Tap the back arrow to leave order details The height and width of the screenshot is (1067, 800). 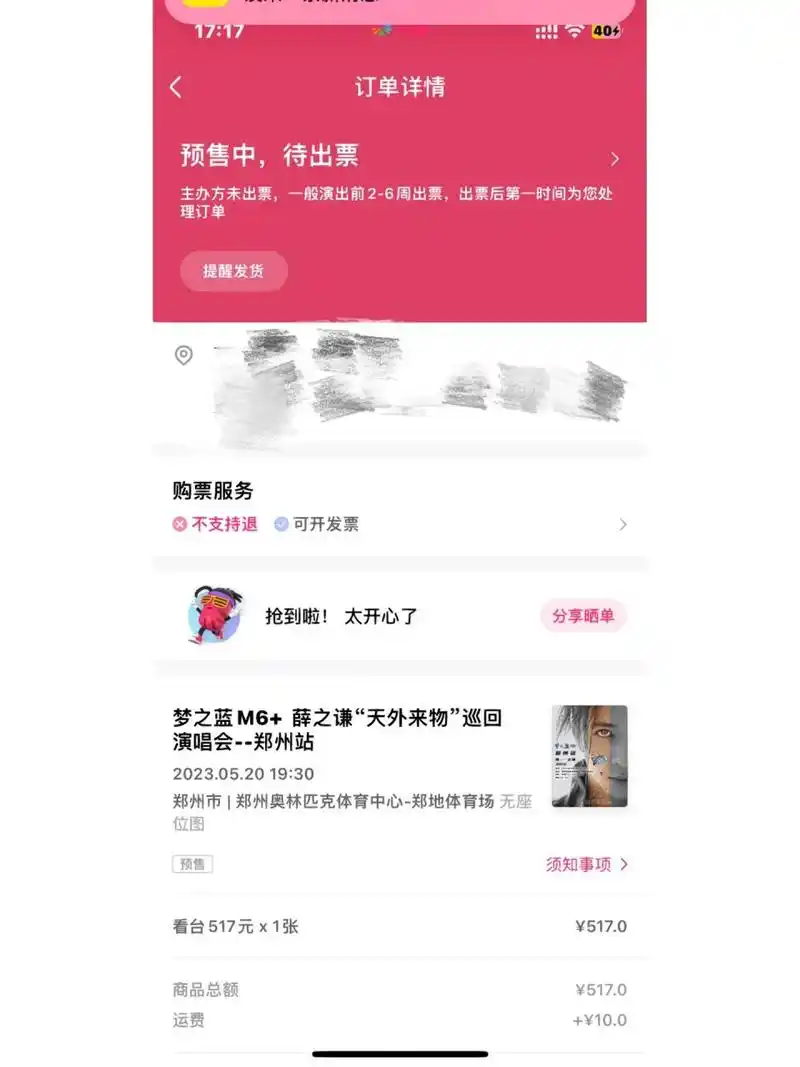176,87
